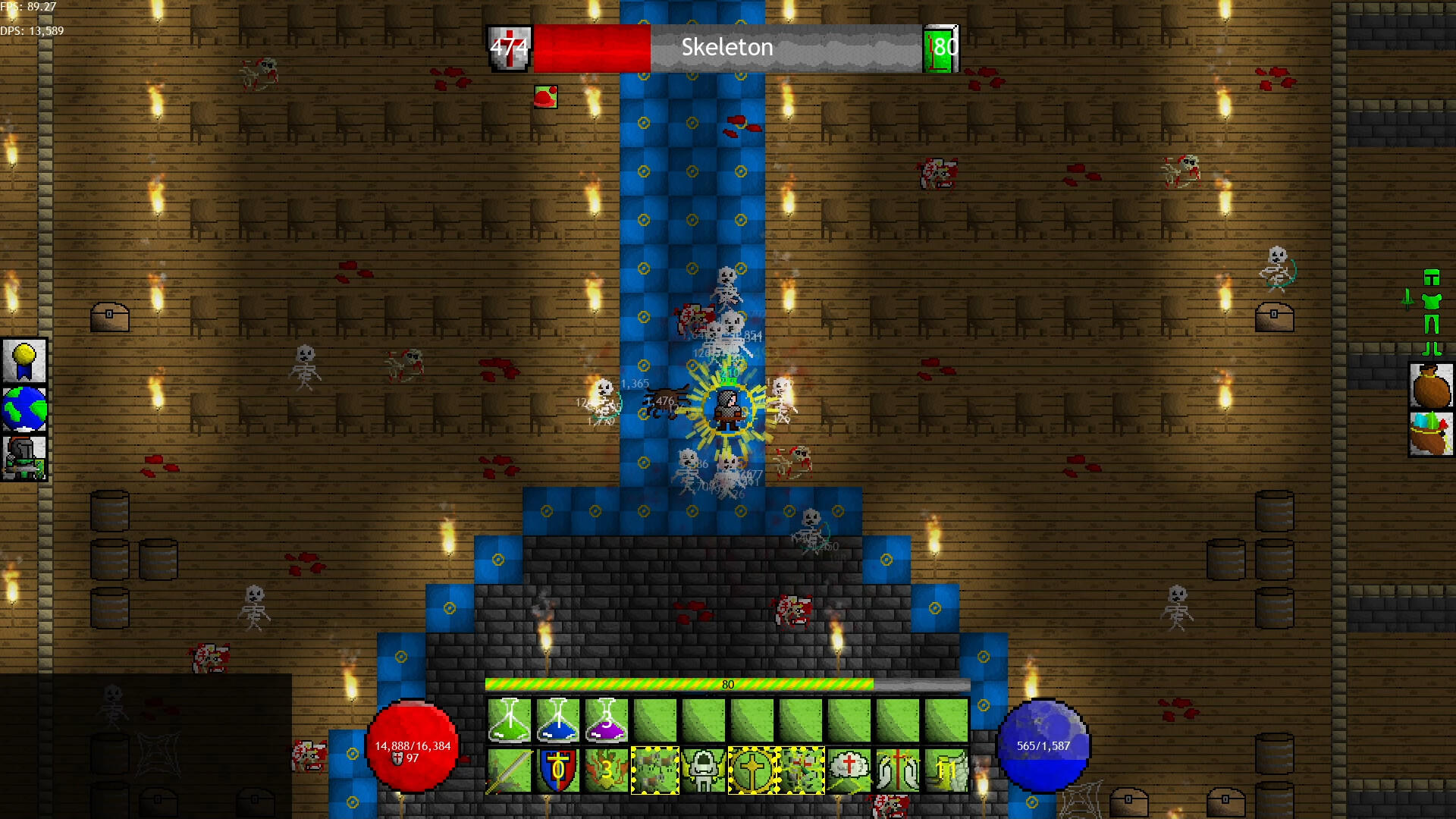Viewport: 1456px width, 819px height.
Task: Open the achievements ribbon medal button
Action: click(x=24, y=361)
